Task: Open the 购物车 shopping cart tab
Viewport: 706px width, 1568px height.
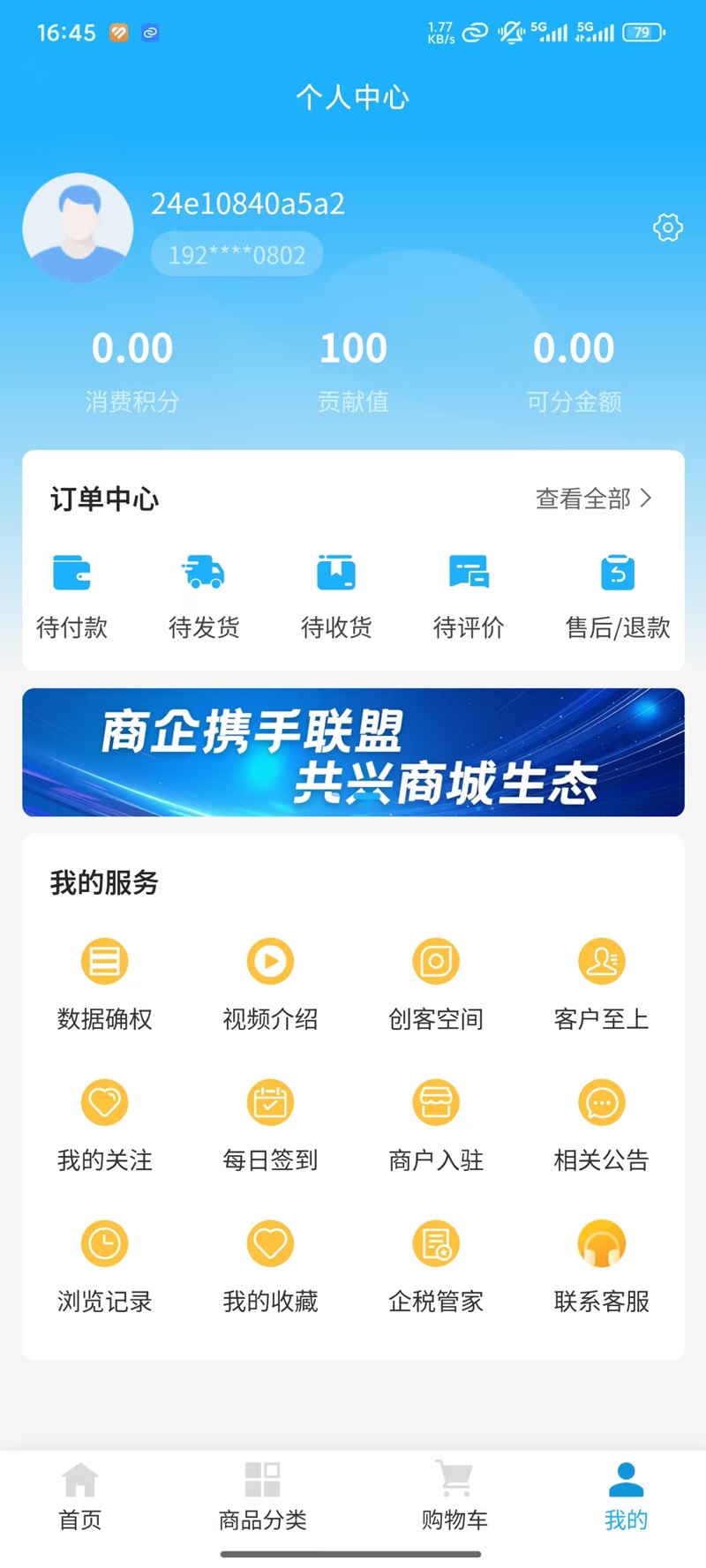Action: 453,1496
